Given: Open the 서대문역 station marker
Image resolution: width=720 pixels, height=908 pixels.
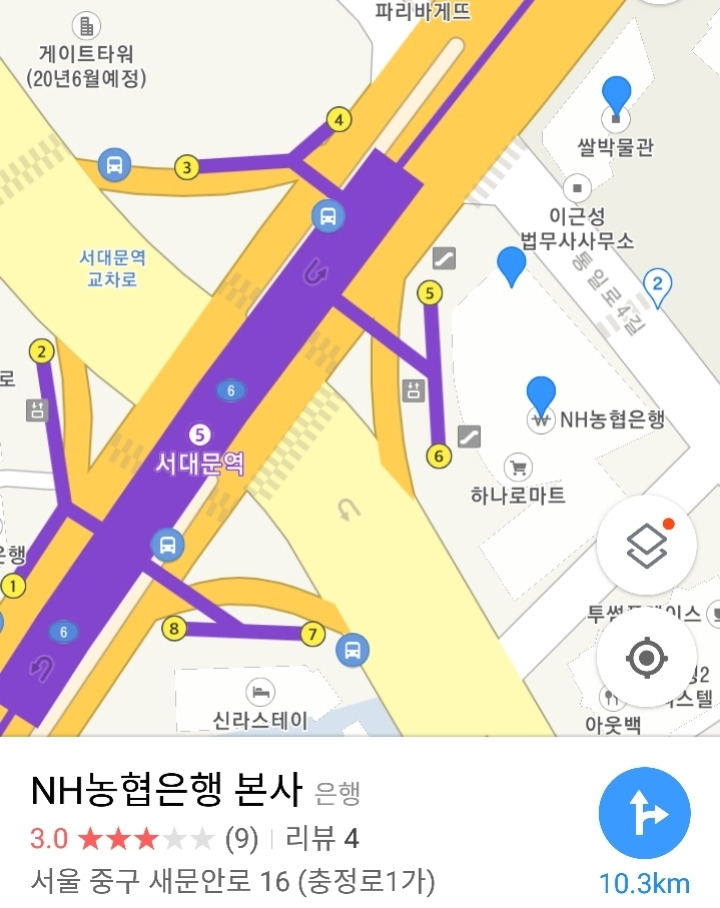Looking at the screenshot, I should [x=200, y=434].
